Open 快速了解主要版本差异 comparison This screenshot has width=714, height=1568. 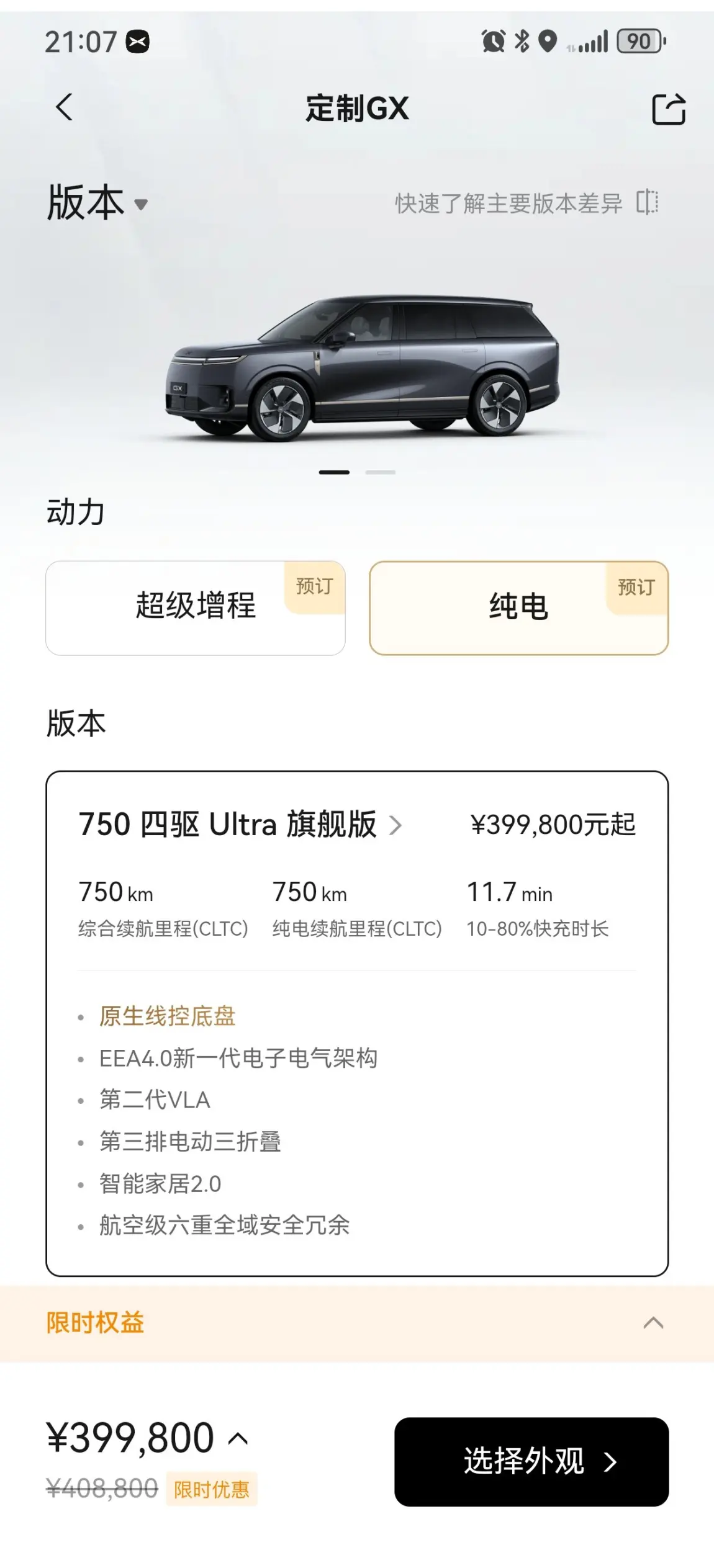click(526, 203)
